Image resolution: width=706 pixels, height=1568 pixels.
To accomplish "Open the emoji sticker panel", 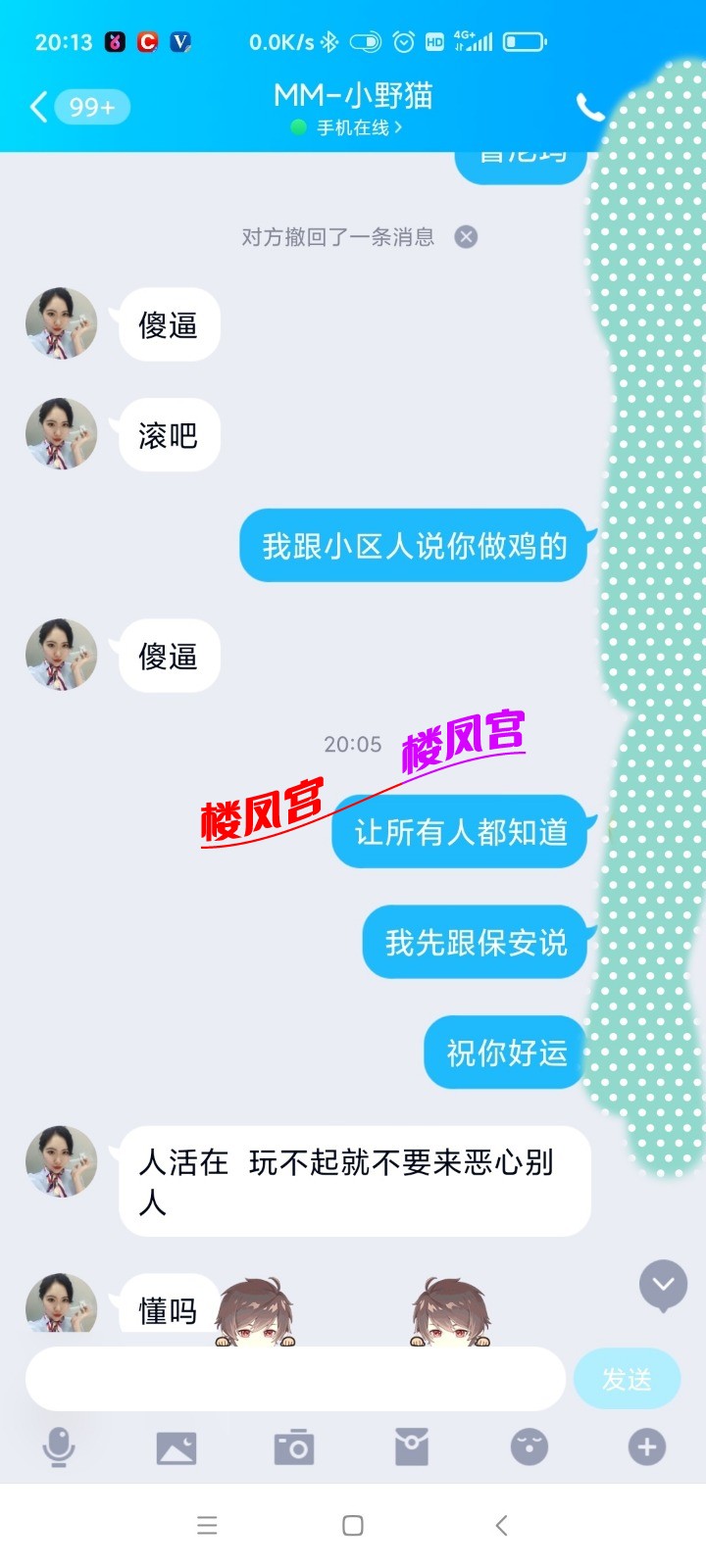I will tap(529, 1447).
